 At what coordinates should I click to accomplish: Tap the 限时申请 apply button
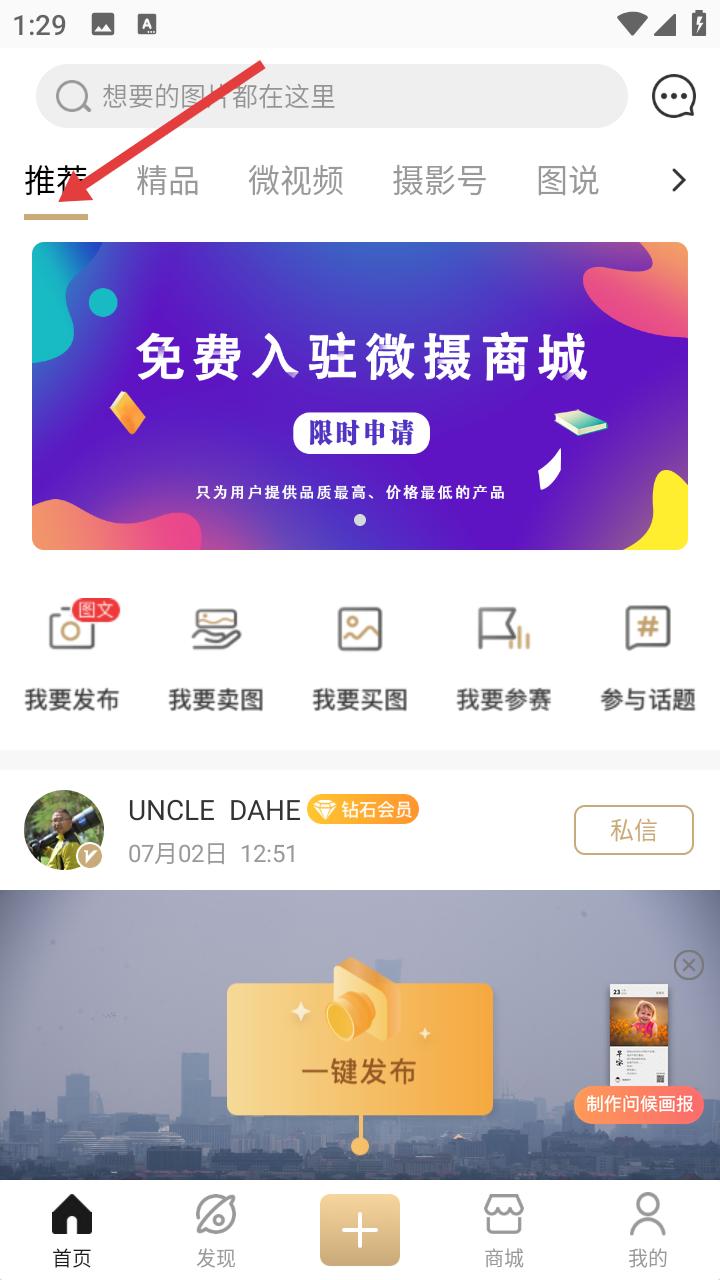[x=360, y=433]
